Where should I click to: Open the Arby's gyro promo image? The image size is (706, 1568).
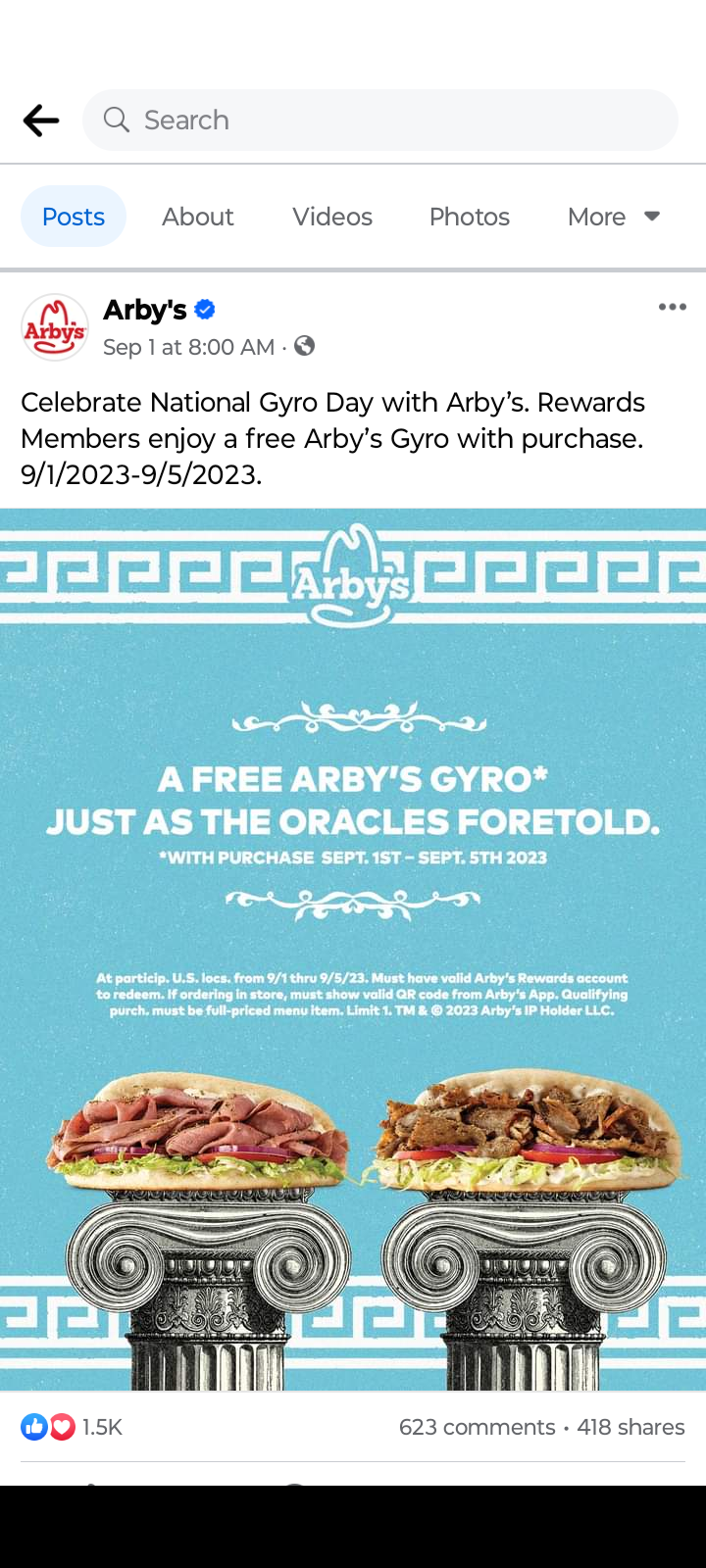tap(353, 949)
